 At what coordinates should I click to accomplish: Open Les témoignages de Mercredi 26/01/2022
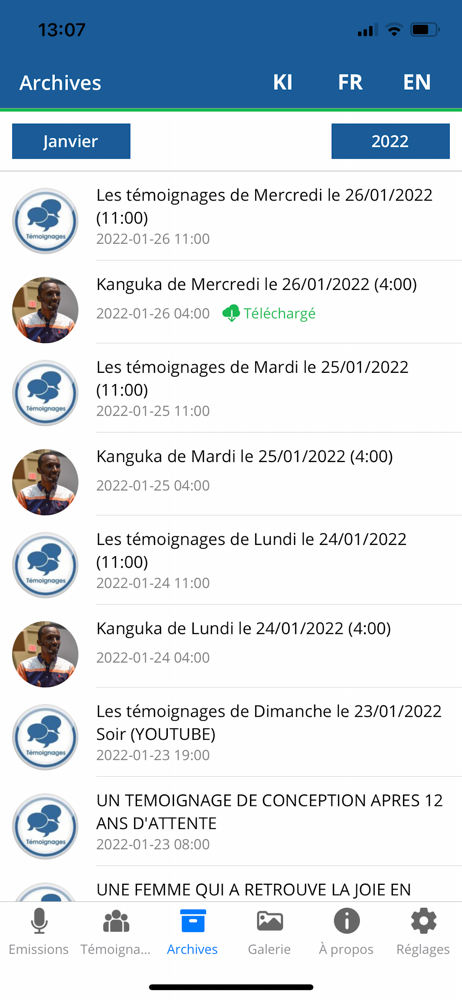[231, 217]
